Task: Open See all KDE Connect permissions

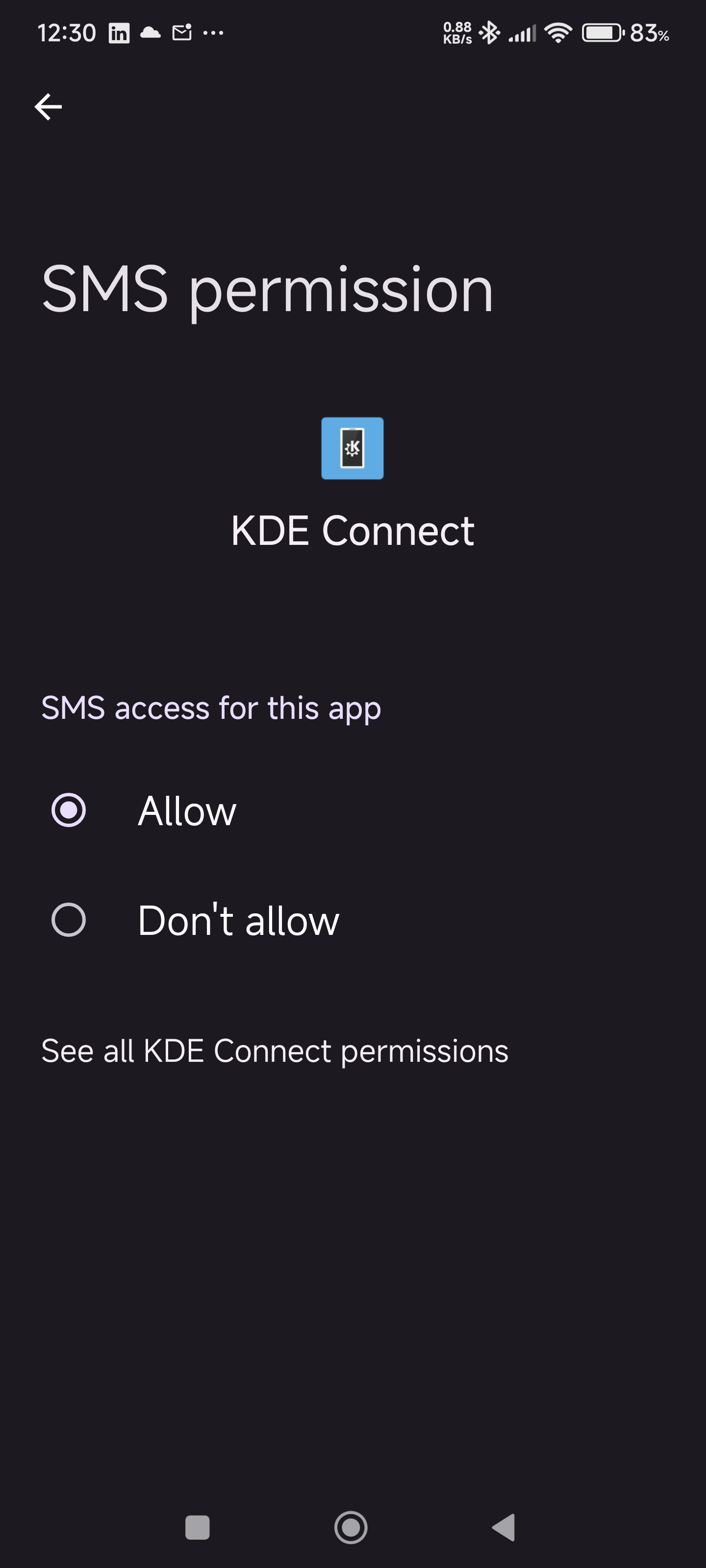Action: pyautogui.click(x=275, y=1051)
